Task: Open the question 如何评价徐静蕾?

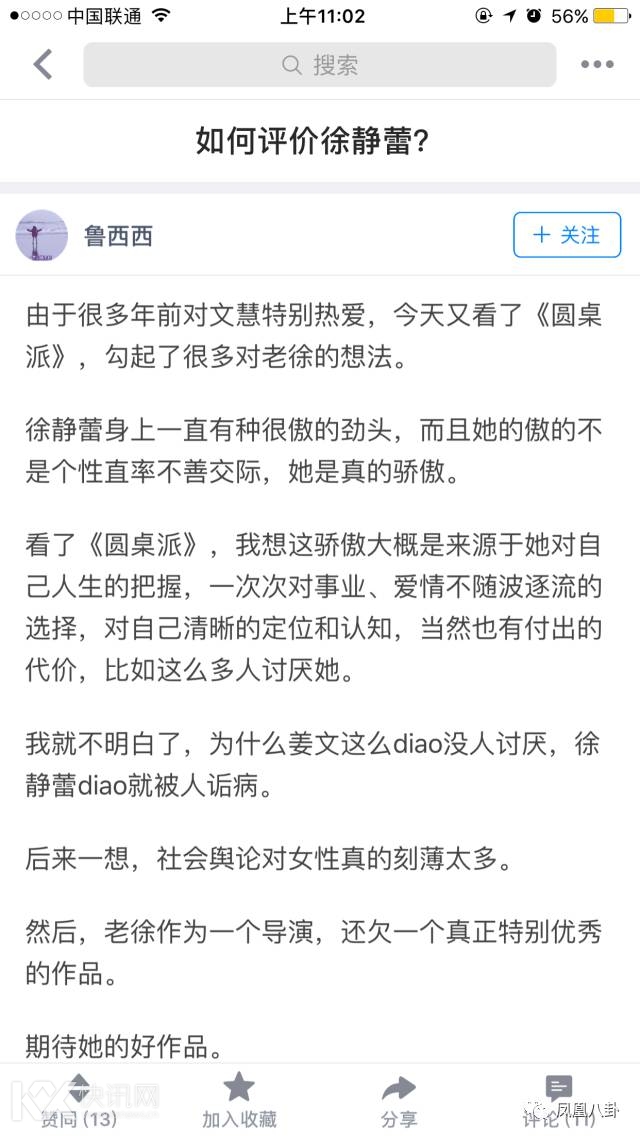Action: click(x=312, y=141)
